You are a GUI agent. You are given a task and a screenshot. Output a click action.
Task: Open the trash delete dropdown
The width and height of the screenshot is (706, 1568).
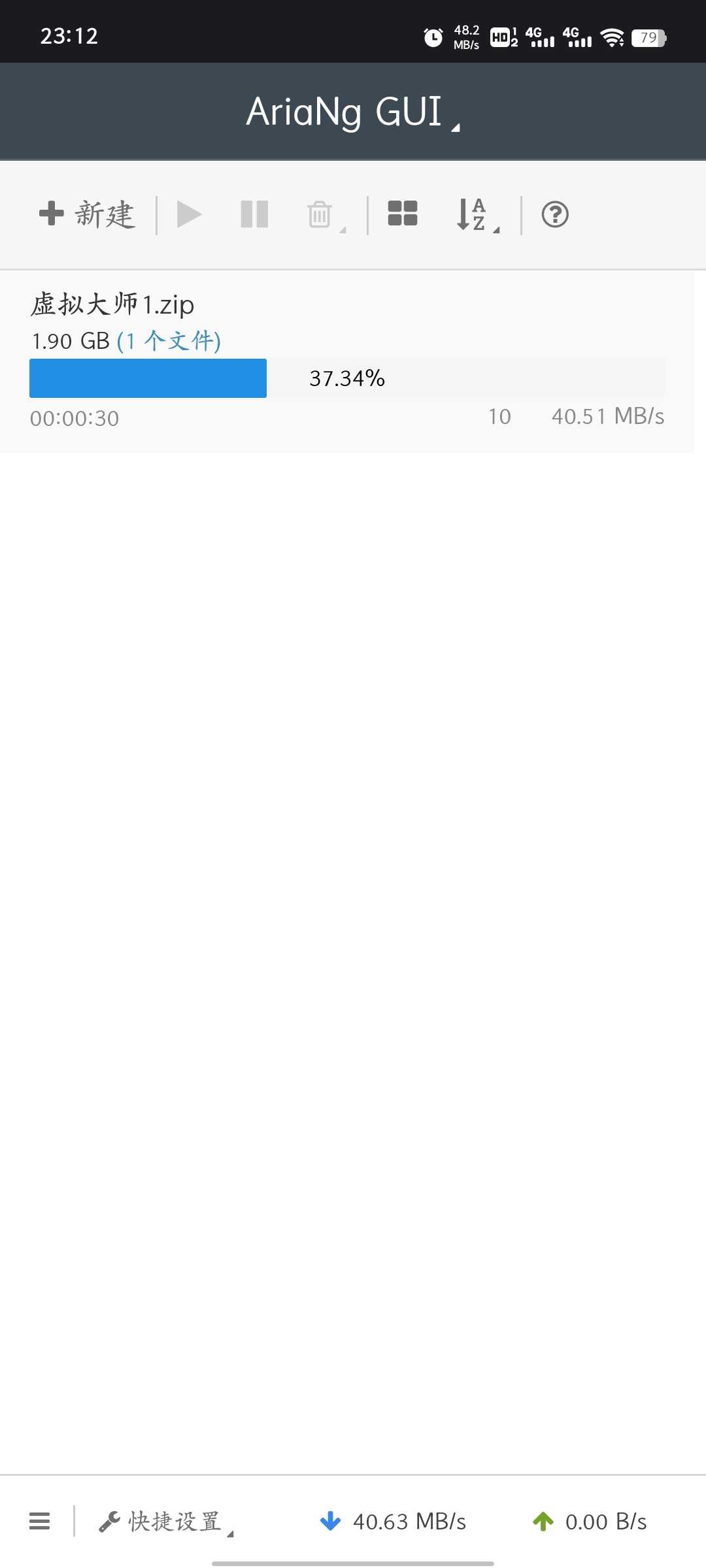pyautogui.click(x=324, y=215)
